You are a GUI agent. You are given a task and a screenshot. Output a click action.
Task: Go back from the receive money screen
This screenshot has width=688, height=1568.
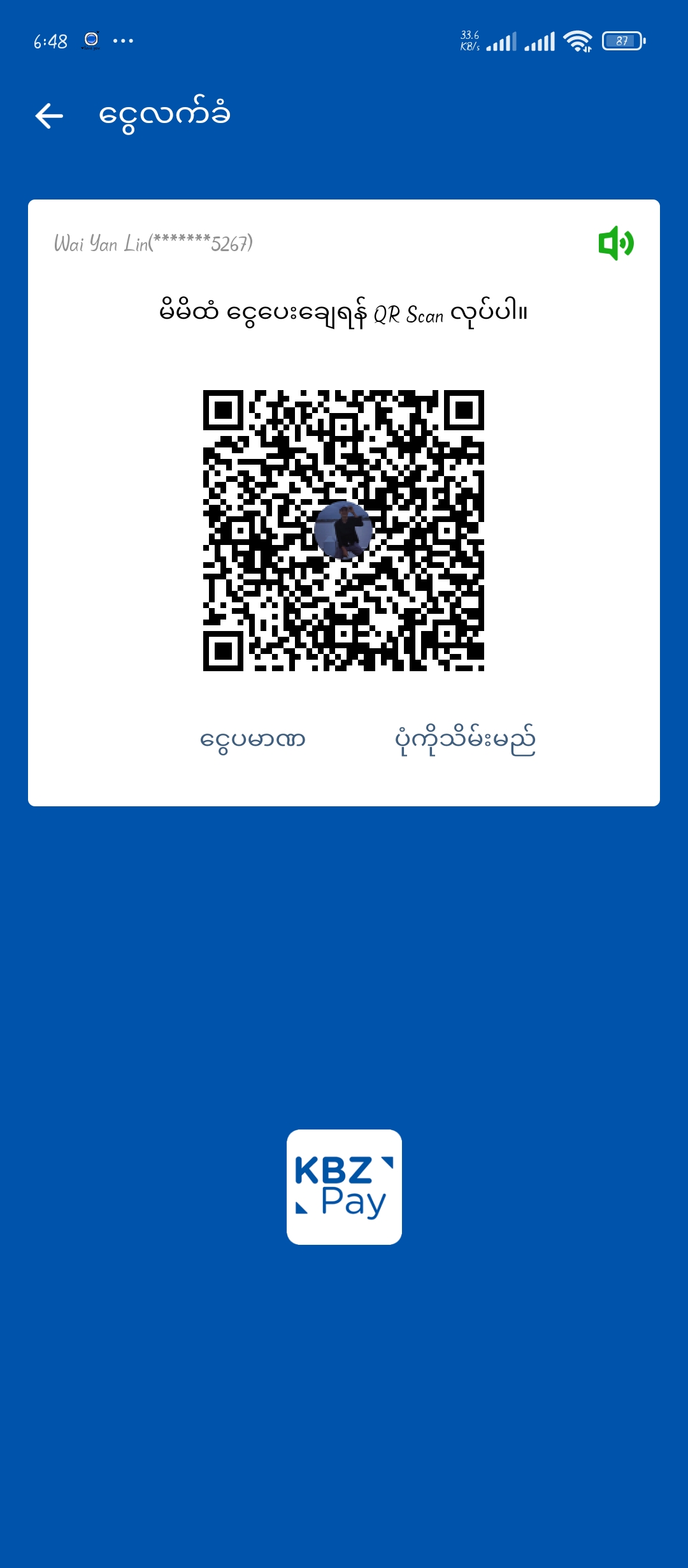coord(49,116)
